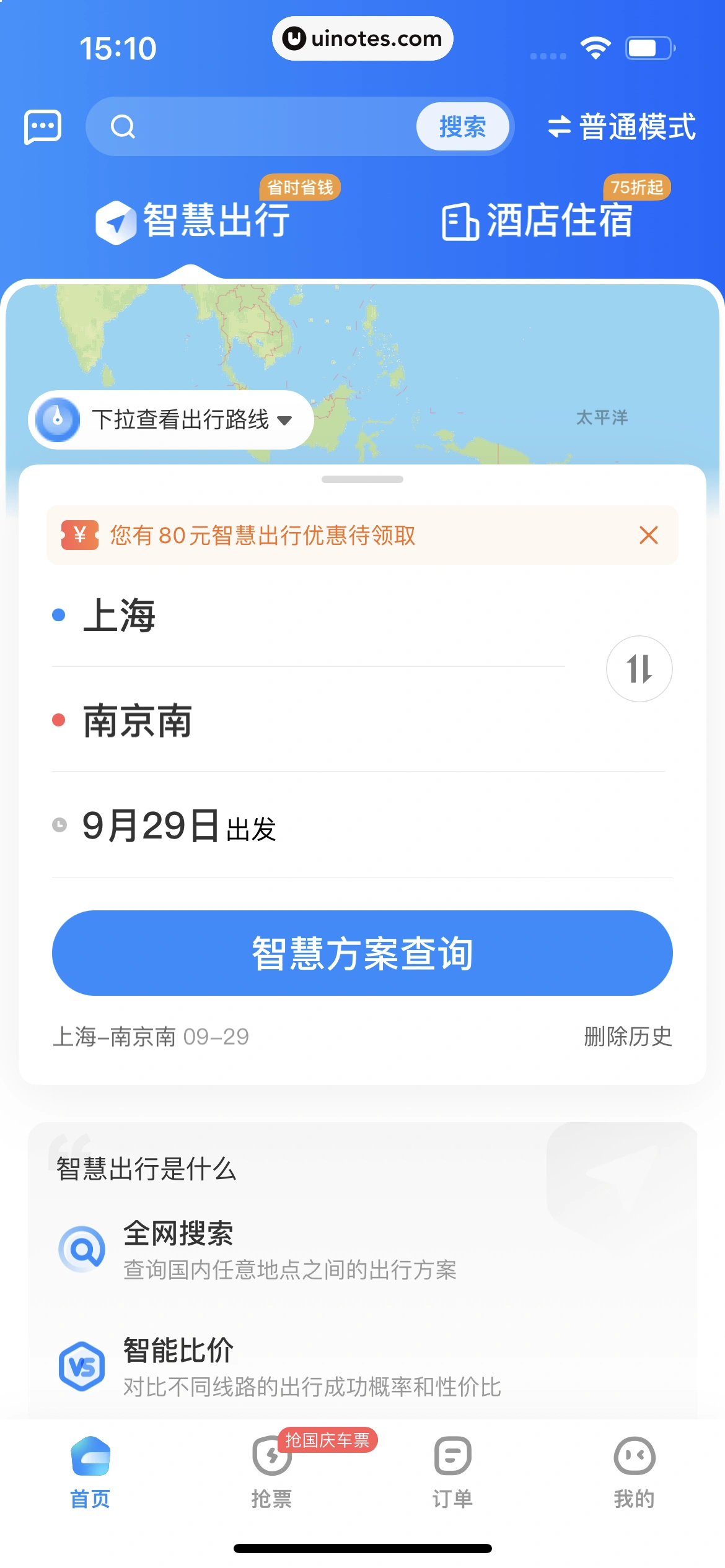This screenshot has height=1568, width=725.
Task: Open the 抢票 tab
Action: click(271, 1473)
